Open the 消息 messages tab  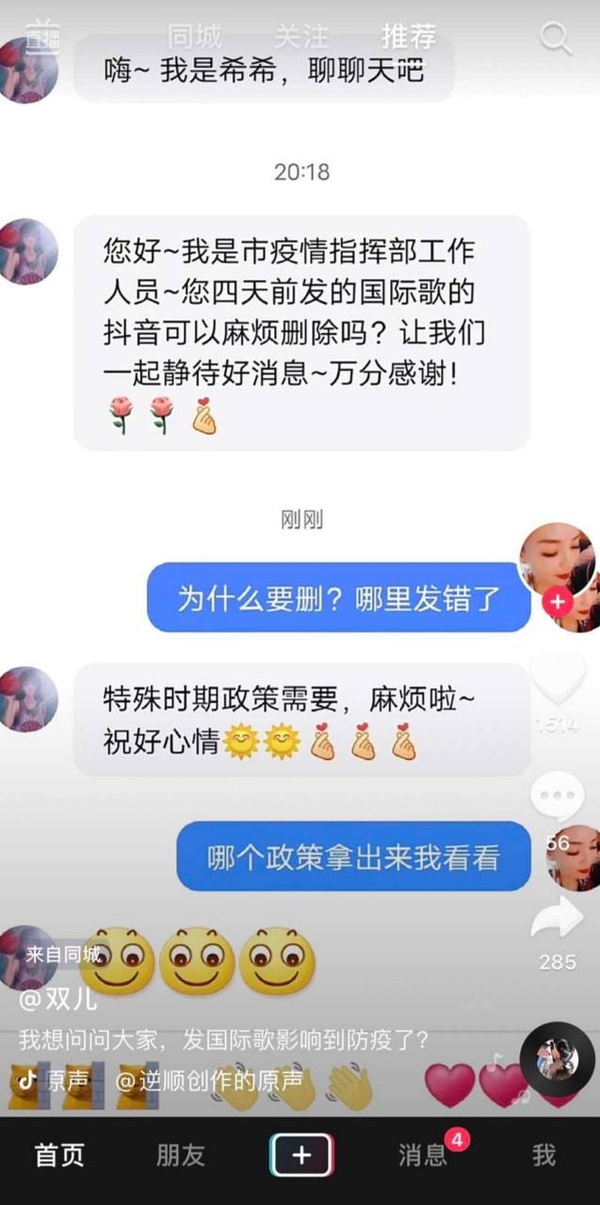click(x=423, y=1155)
